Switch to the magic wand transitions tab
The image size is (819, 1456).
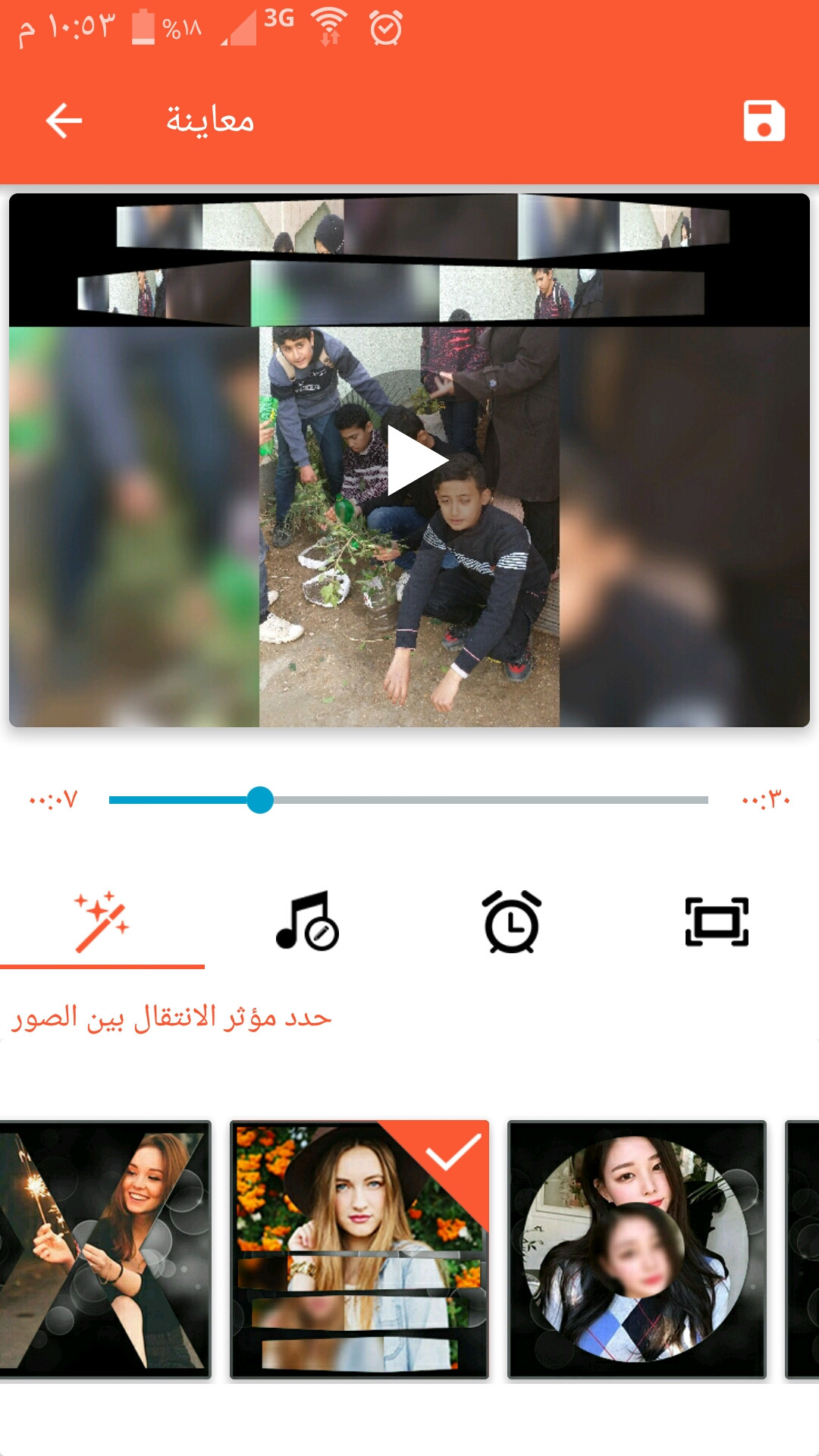(x=102, y=922)
